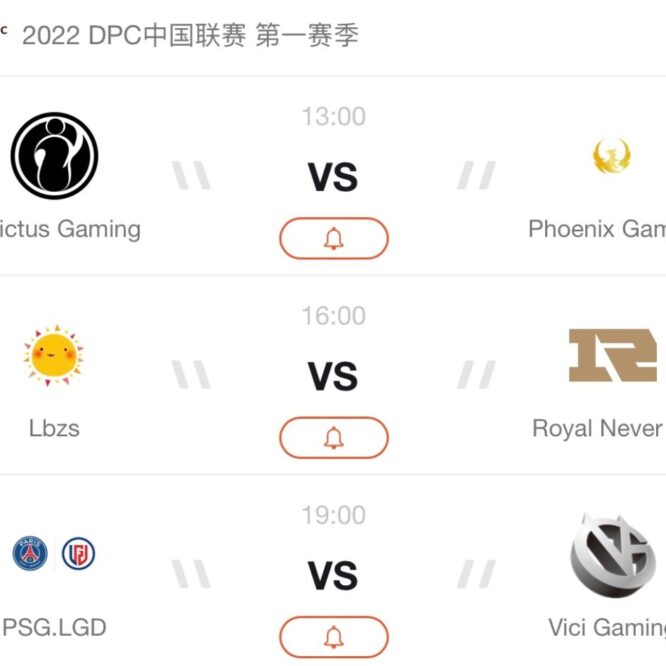Turn on reminder for PSG.LGD vs Vici Gaming
The height and width of the screenshot is (666, 666).
pos(333,637)
